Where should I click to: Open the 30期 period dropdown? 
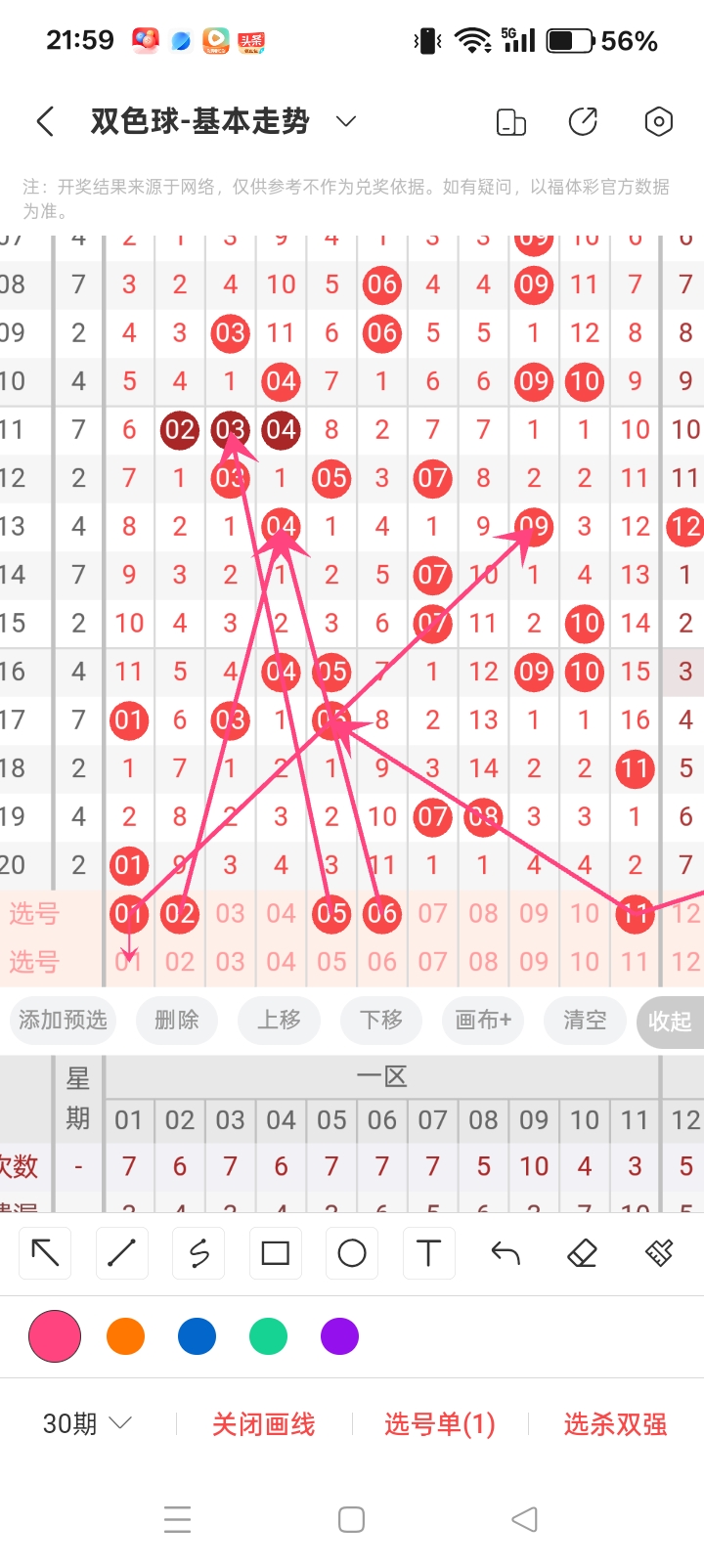coord(86,1423)
